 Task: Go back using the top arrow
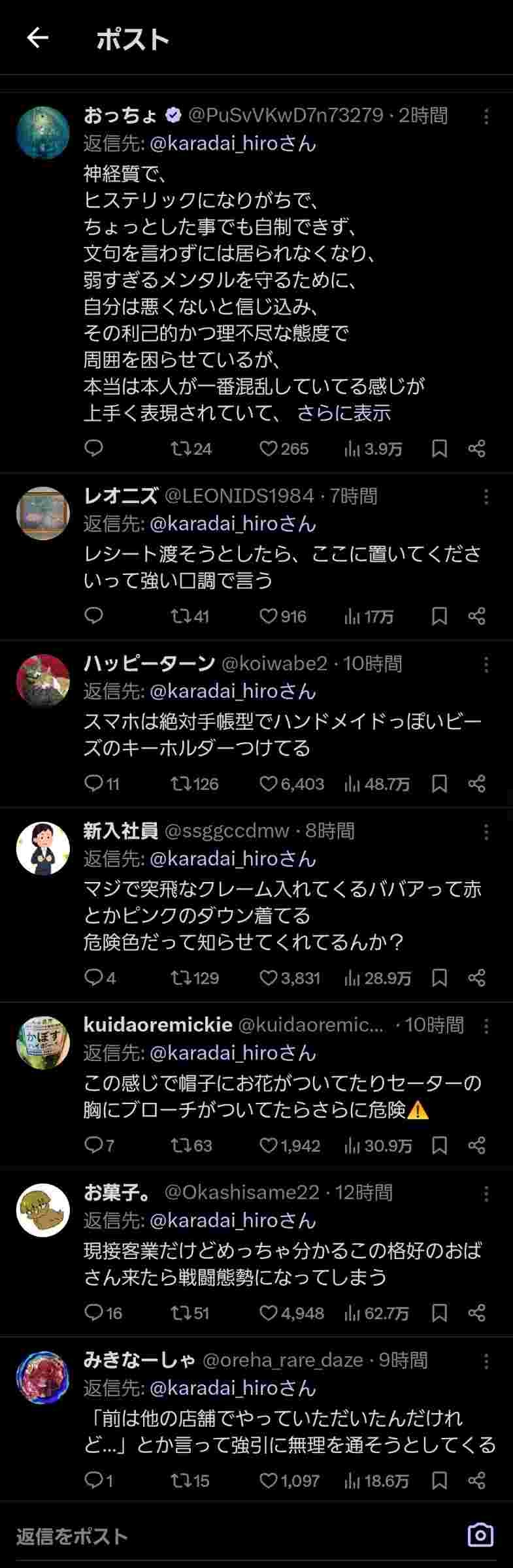[x=37, y=38]
